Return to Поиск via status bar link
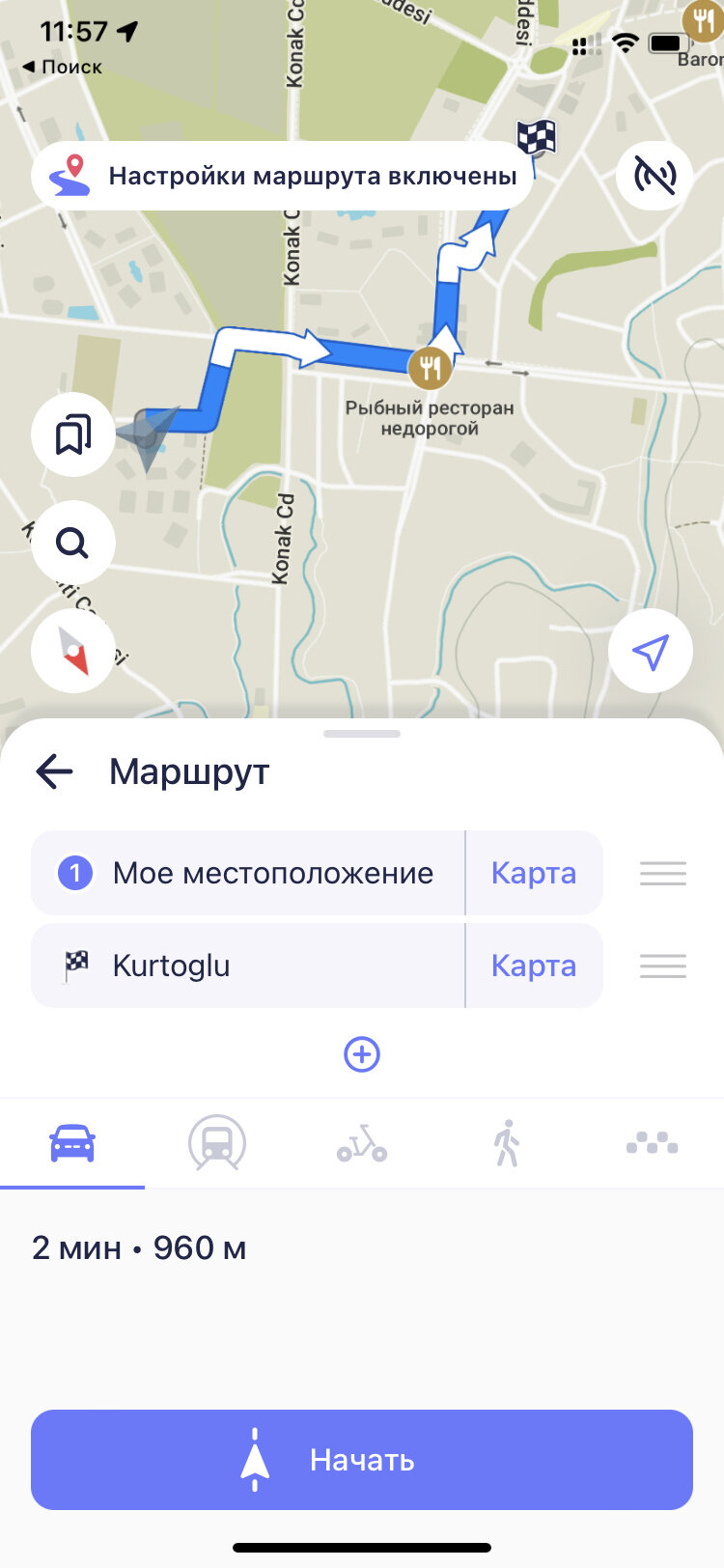Screen dimensions: 724x1568 62,67
